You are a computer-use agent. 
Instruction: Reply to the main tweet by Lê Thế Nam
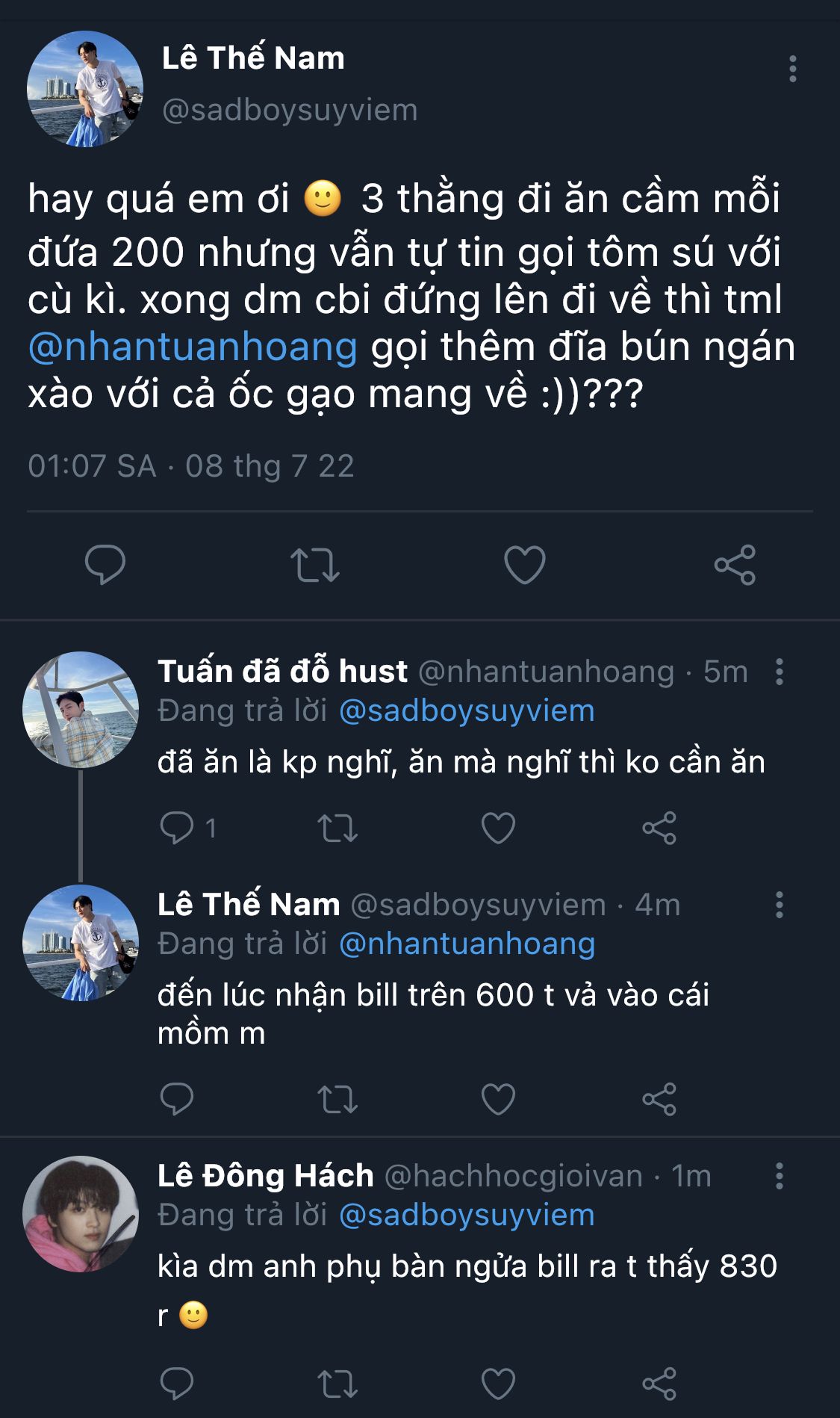[105, 564]
